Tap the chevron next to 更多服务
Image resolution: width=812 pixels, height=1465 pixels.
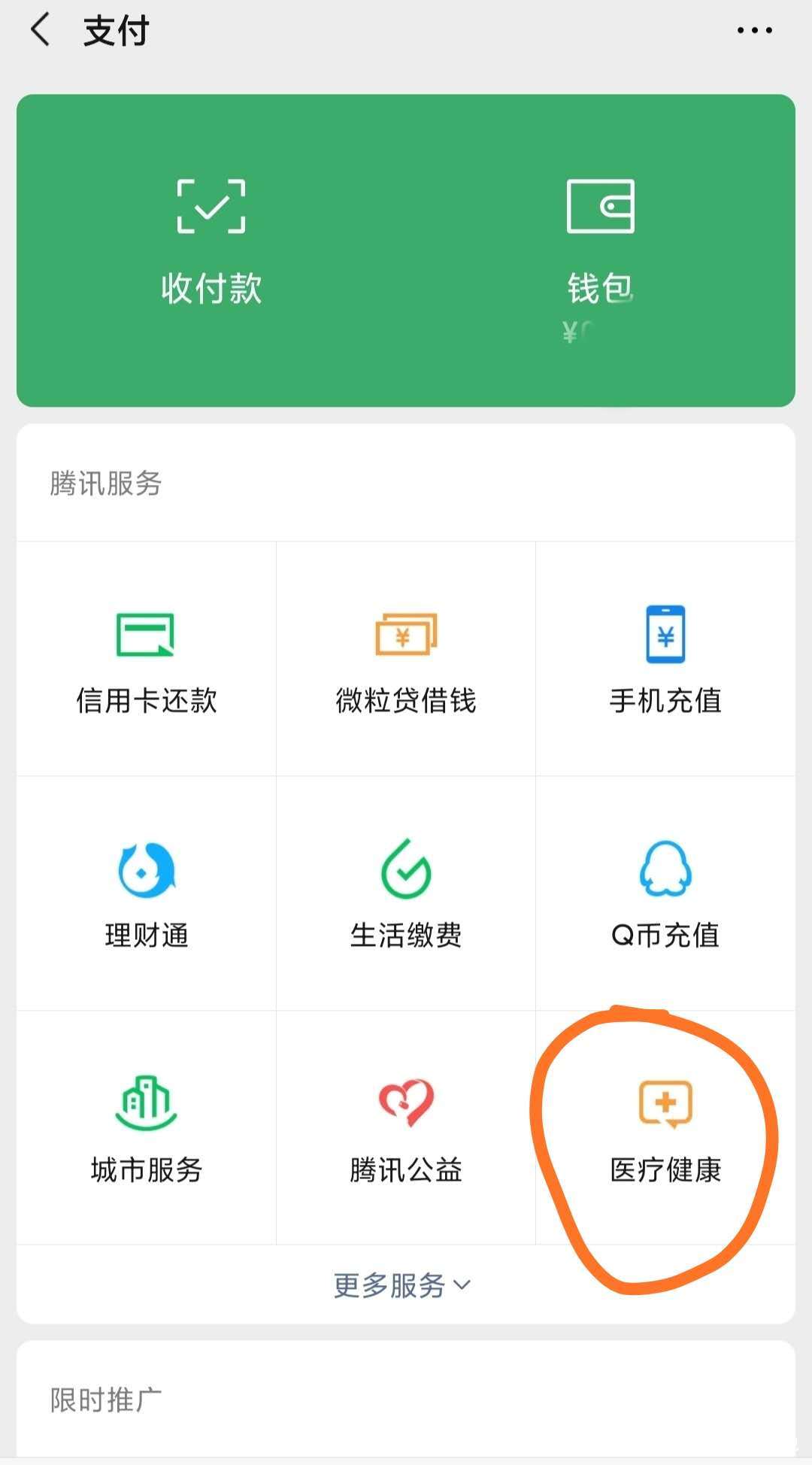pos(462,1286)
